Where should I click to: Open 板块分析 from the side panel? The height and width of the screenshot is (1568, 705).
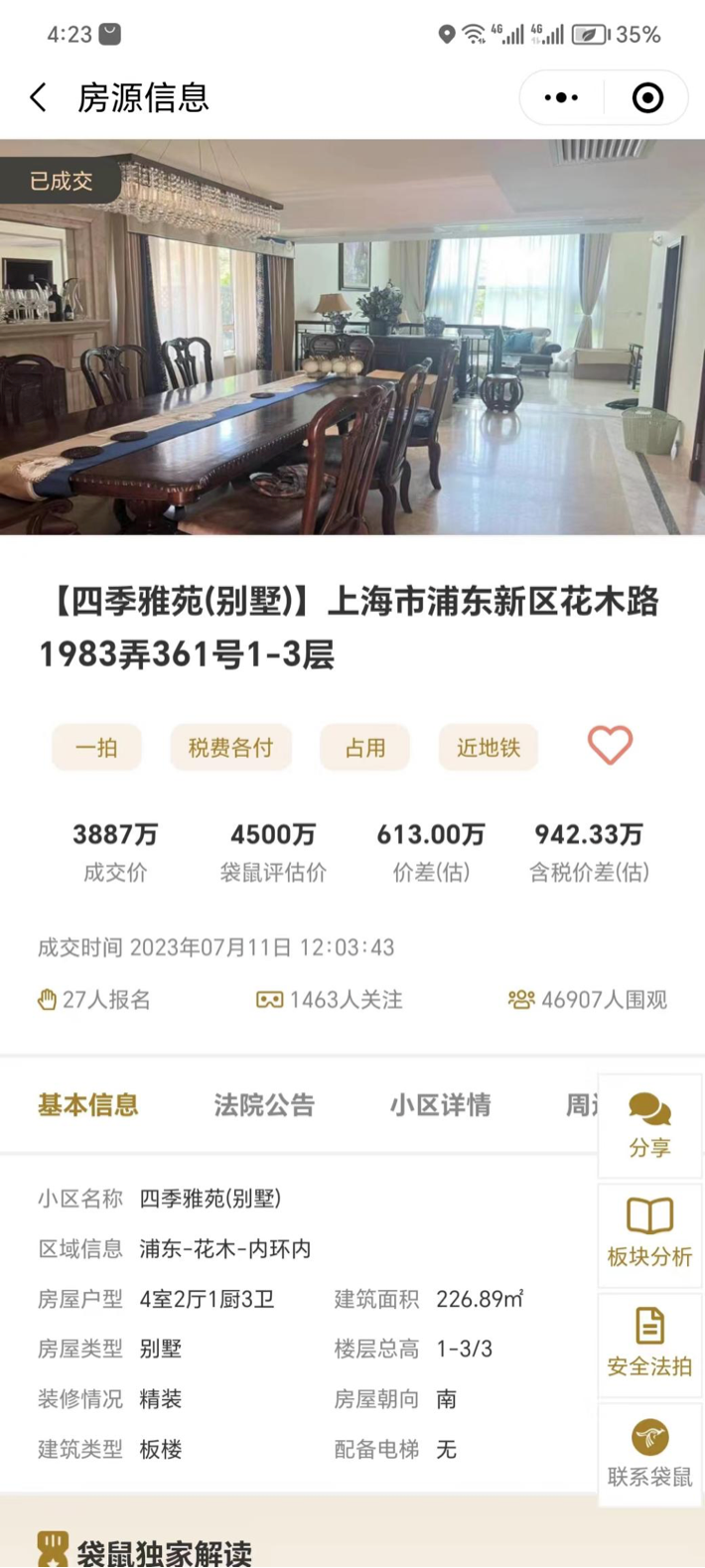coord(649,1234)
